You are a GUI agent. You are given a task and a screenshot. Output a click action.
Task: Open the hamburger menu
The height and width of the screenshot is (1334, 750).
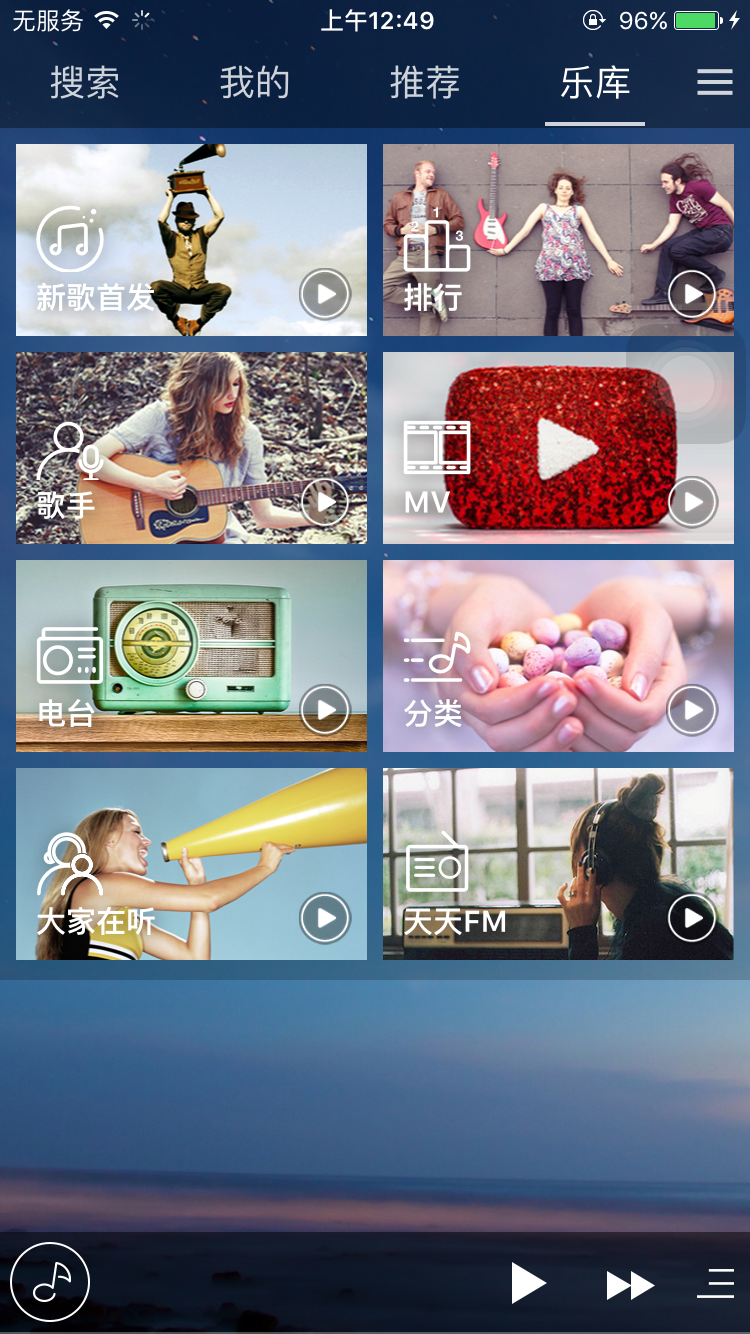pyautogui.click(x=715, y=82)
